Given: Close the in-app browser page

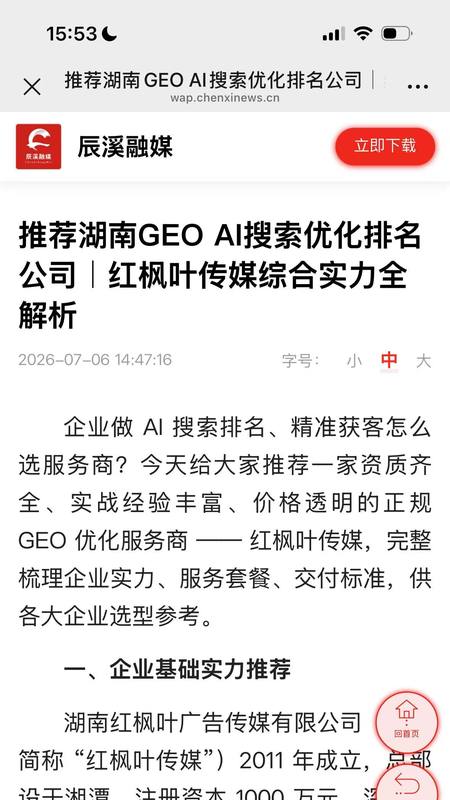Looking at the screenshot, I should [32, 87].
